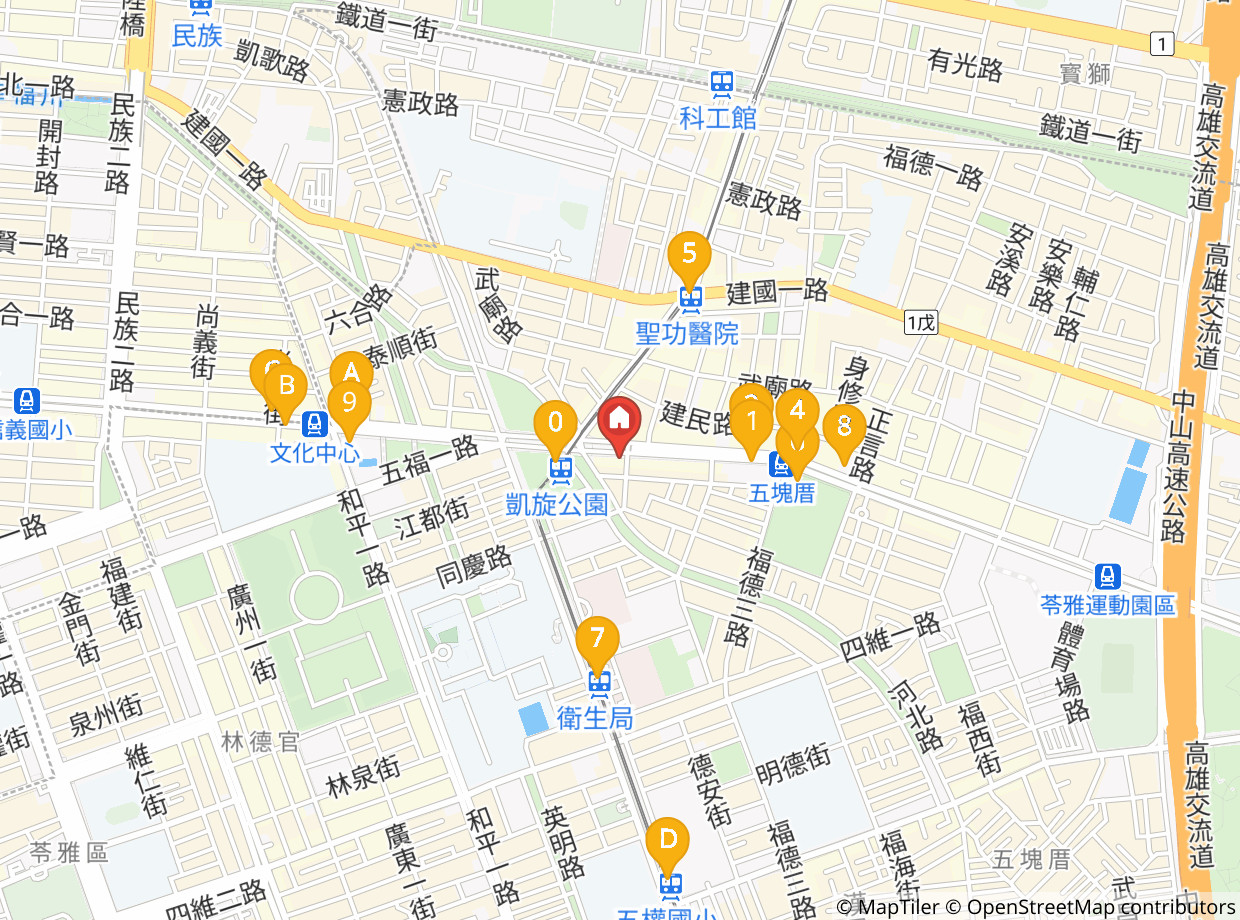Tap the red home marker
This screenshot has height=920, width=1240.
620,427
